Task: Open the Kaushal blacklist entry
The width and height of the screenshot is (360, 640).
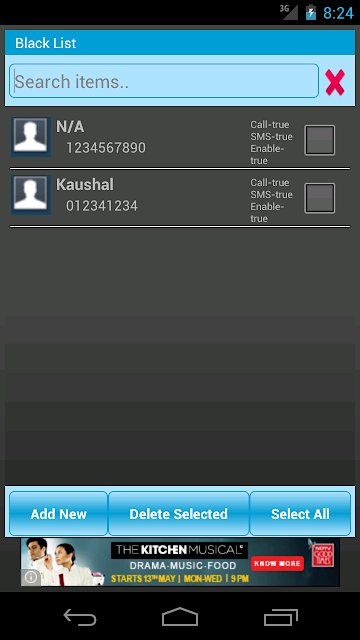Action: click(x=180, y=198)
